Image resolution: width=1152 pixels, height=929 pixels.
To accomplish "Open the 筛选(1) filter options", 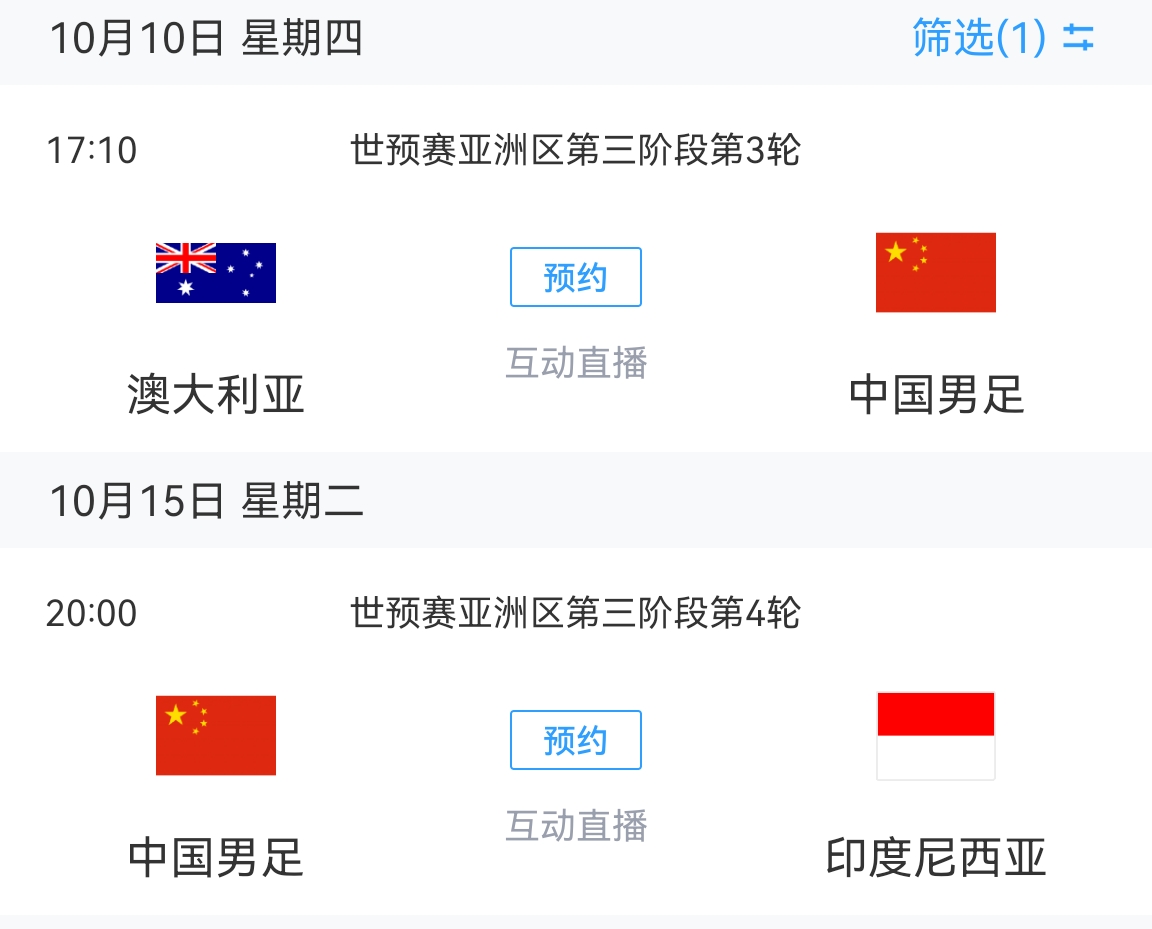I will click(1003, 39).
